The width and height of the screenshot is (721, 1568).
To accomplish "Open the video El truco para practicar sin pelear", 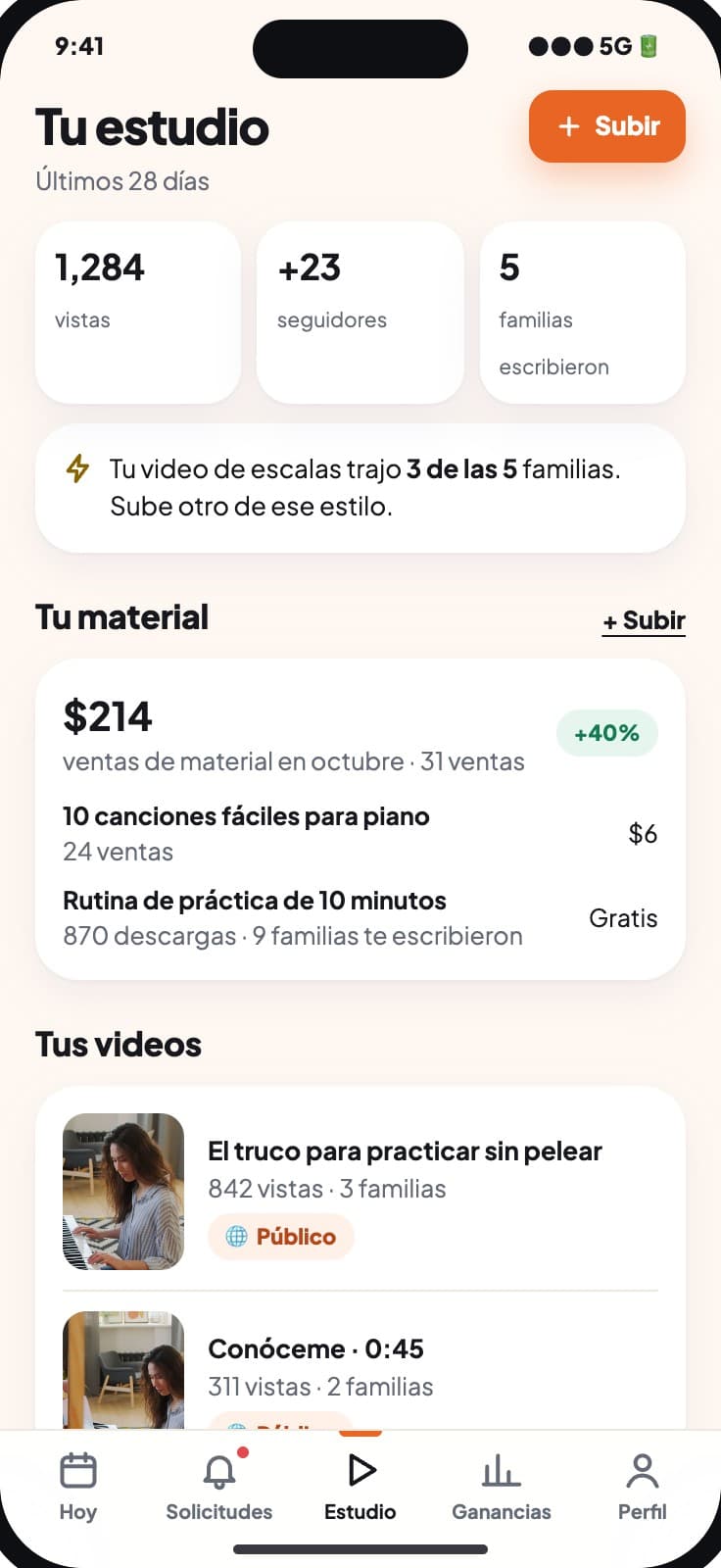I will coord(360,1192).
